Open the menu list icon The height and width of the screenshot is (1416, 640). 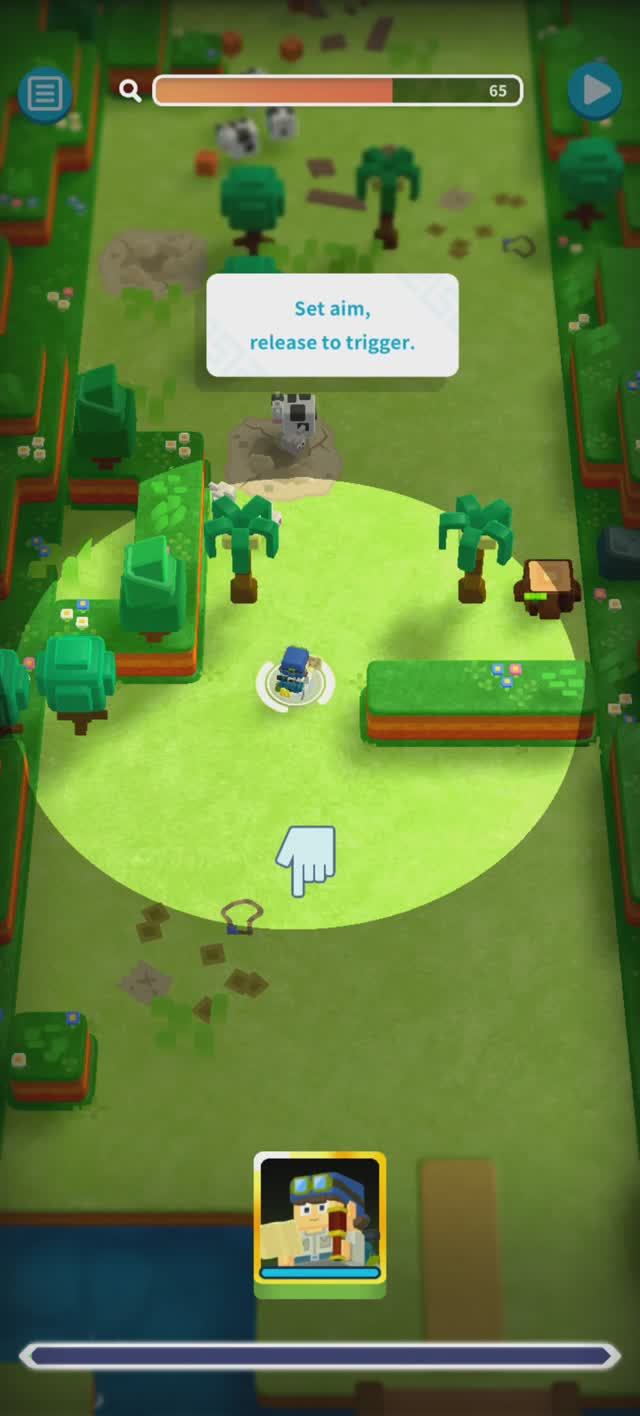coord(44,94)
